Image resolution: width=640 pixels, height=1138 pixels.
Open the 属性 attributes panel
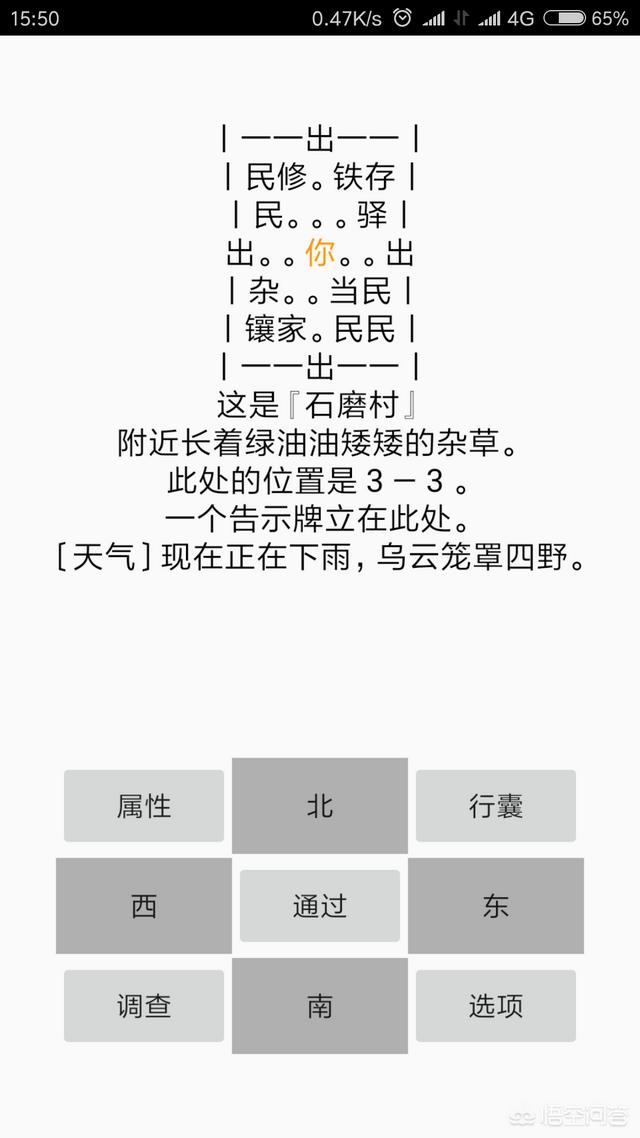[144, 806]
